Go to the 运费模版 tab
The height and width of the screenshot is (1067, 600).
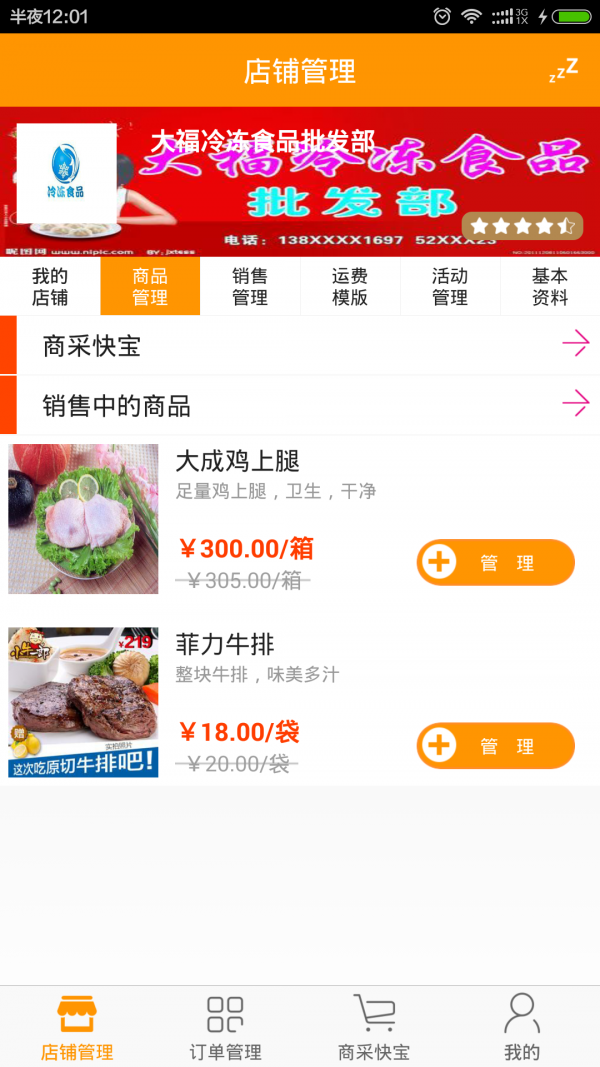tap(350, 287)
